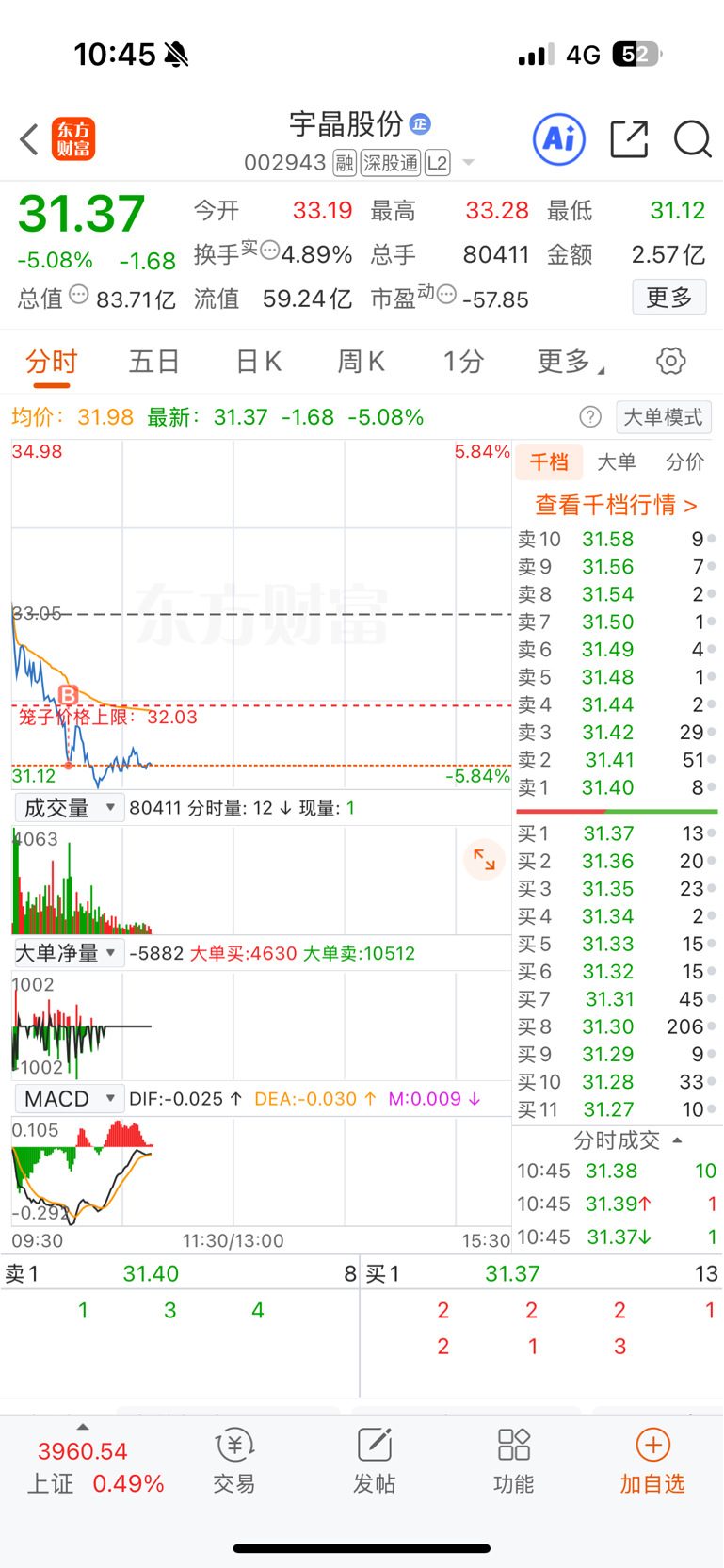Open chart settings gear
Viewport: 724px width, 1568px height.
pyautogui.click(x=670, y=361)
